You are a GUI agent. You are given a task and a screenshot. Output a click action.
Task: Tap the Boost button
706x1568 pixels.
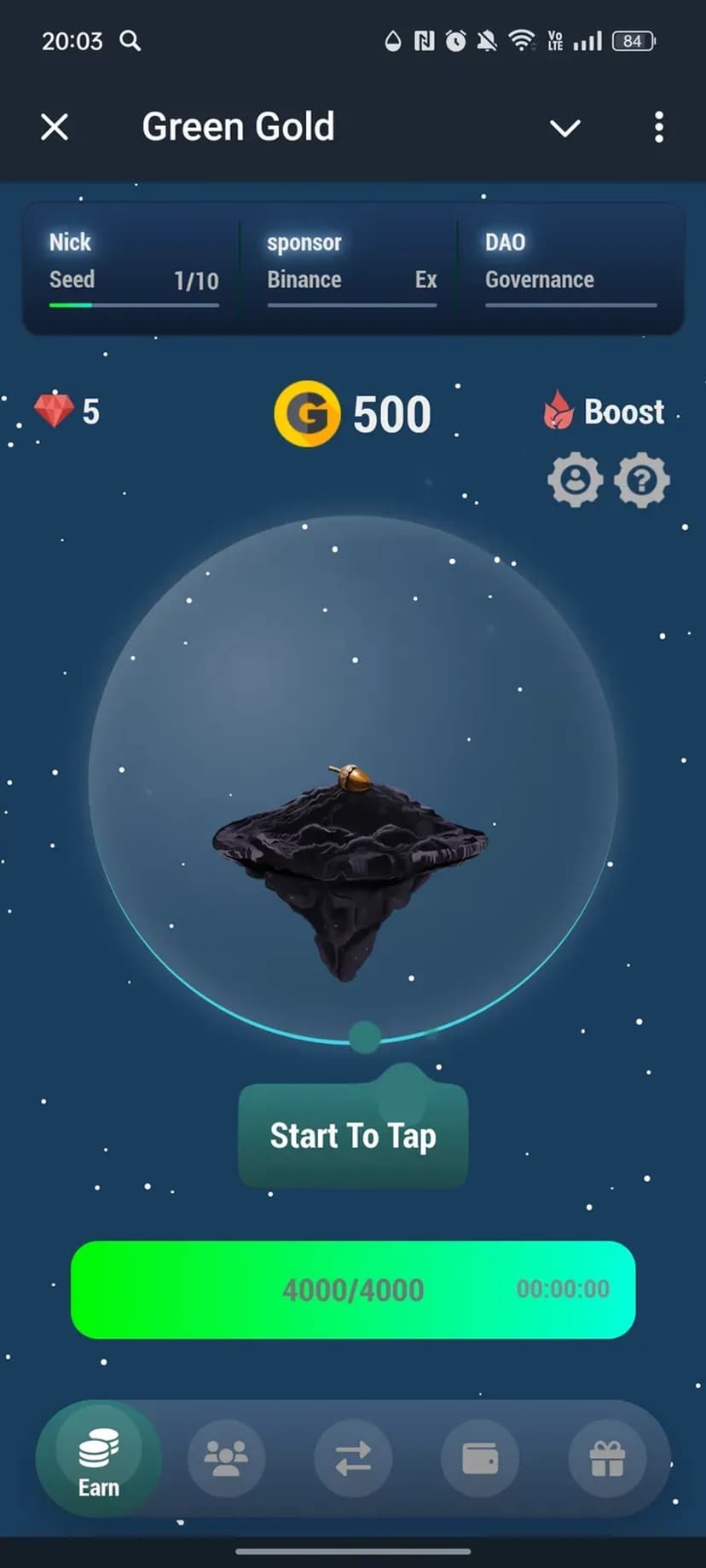pos(605,412)
